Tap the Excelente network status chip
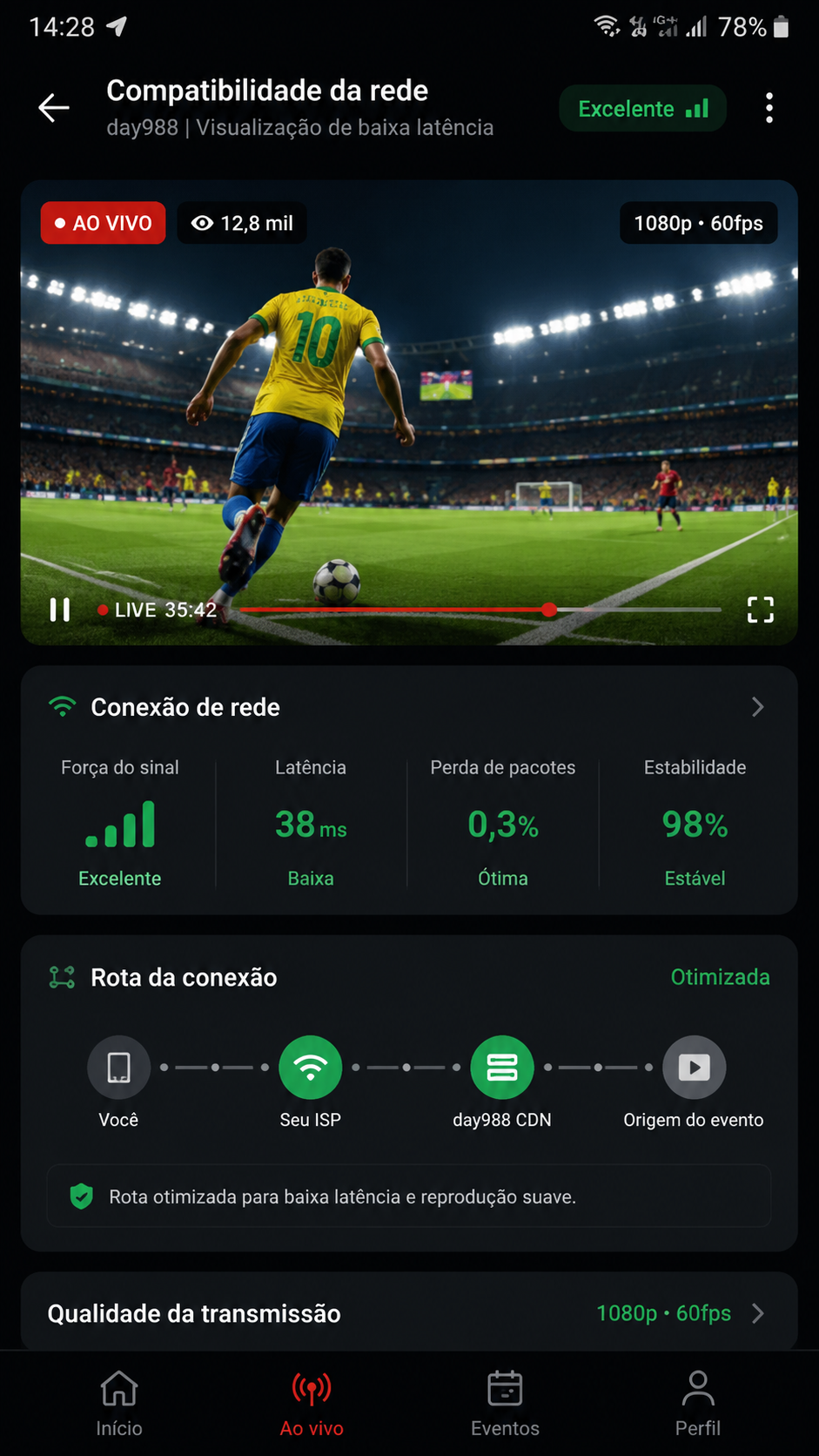 pos(642,109)
